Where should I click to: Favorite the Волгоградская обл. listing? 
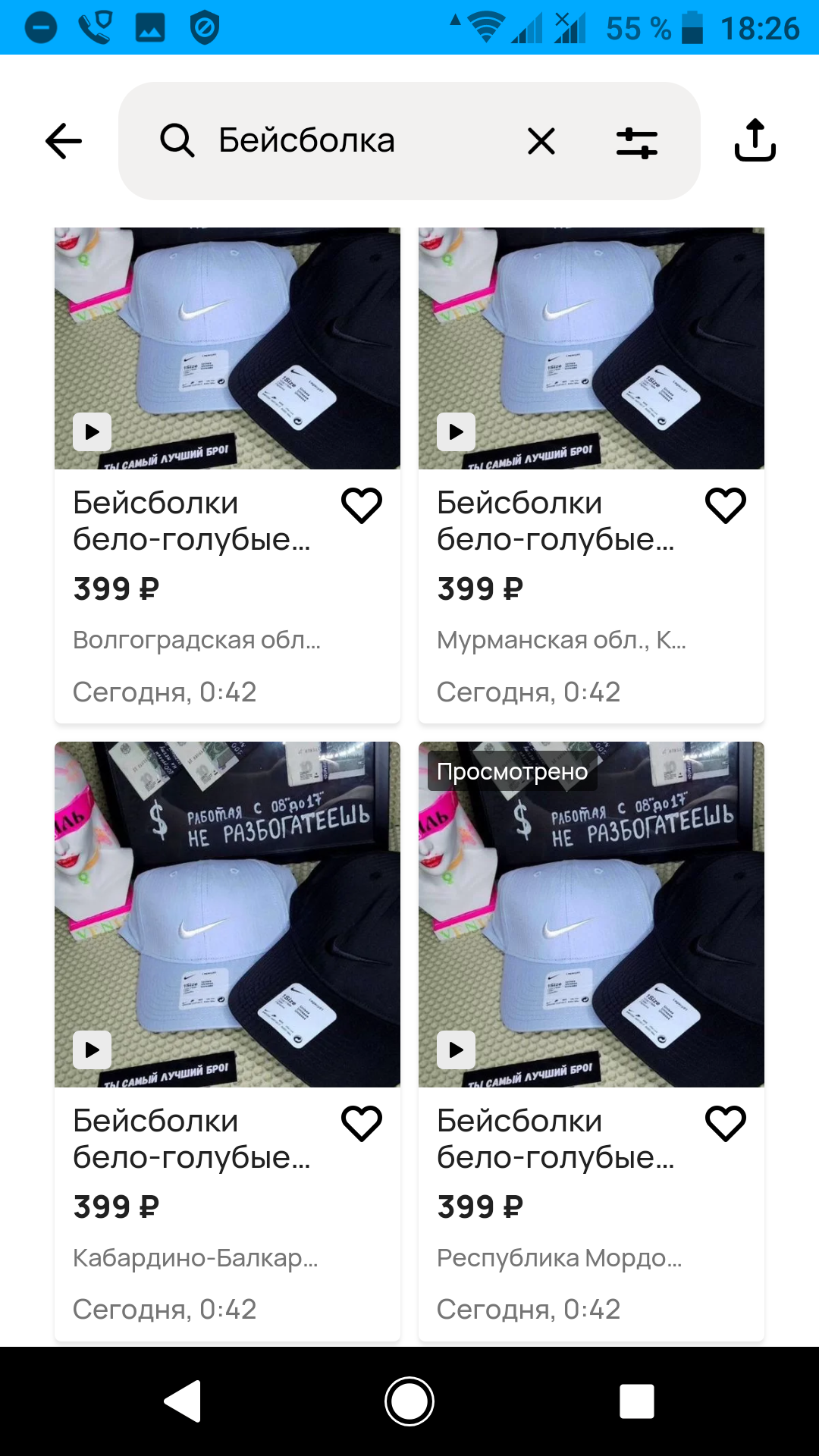click(362, 506)
